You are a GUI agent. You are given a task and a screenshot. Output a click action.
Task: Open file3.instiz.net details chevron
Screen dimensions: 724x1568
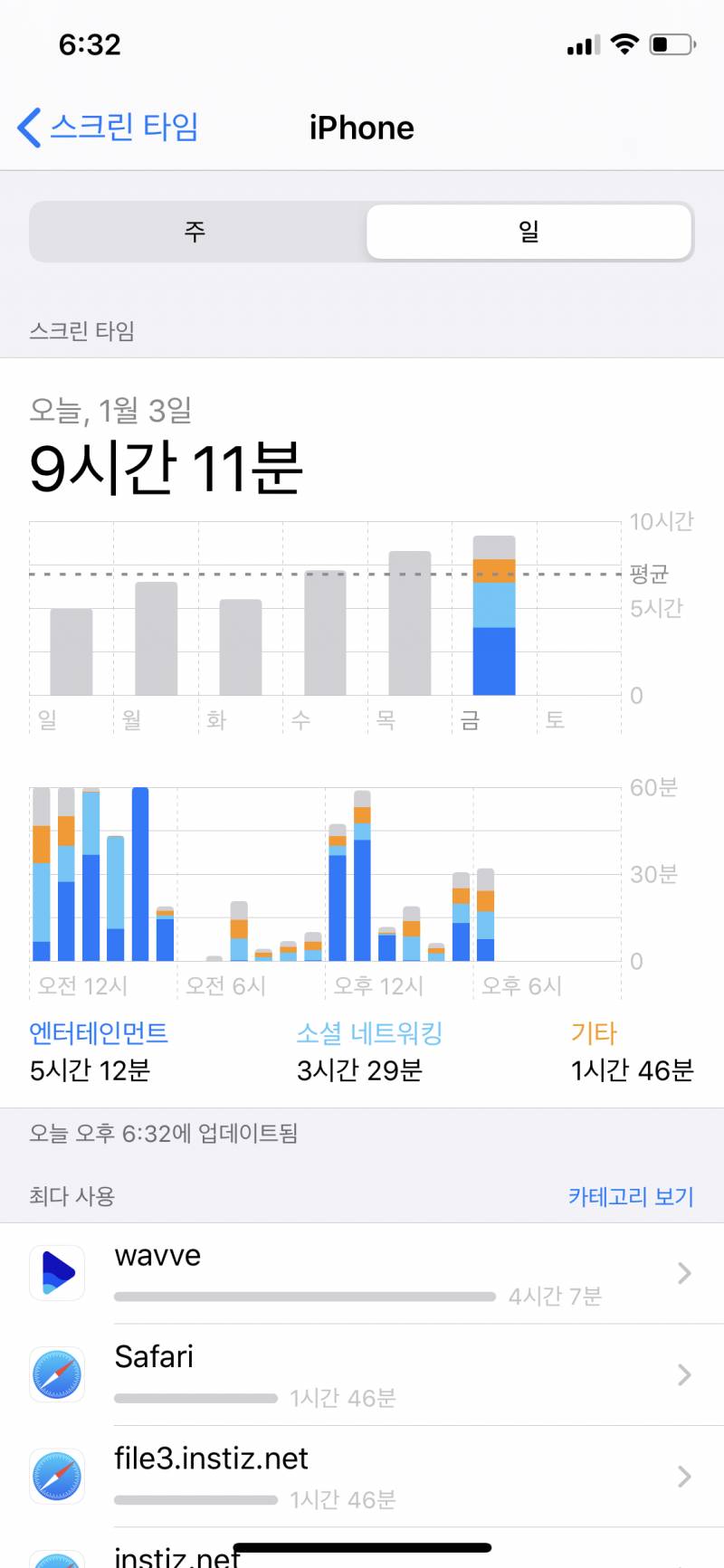684,1477
